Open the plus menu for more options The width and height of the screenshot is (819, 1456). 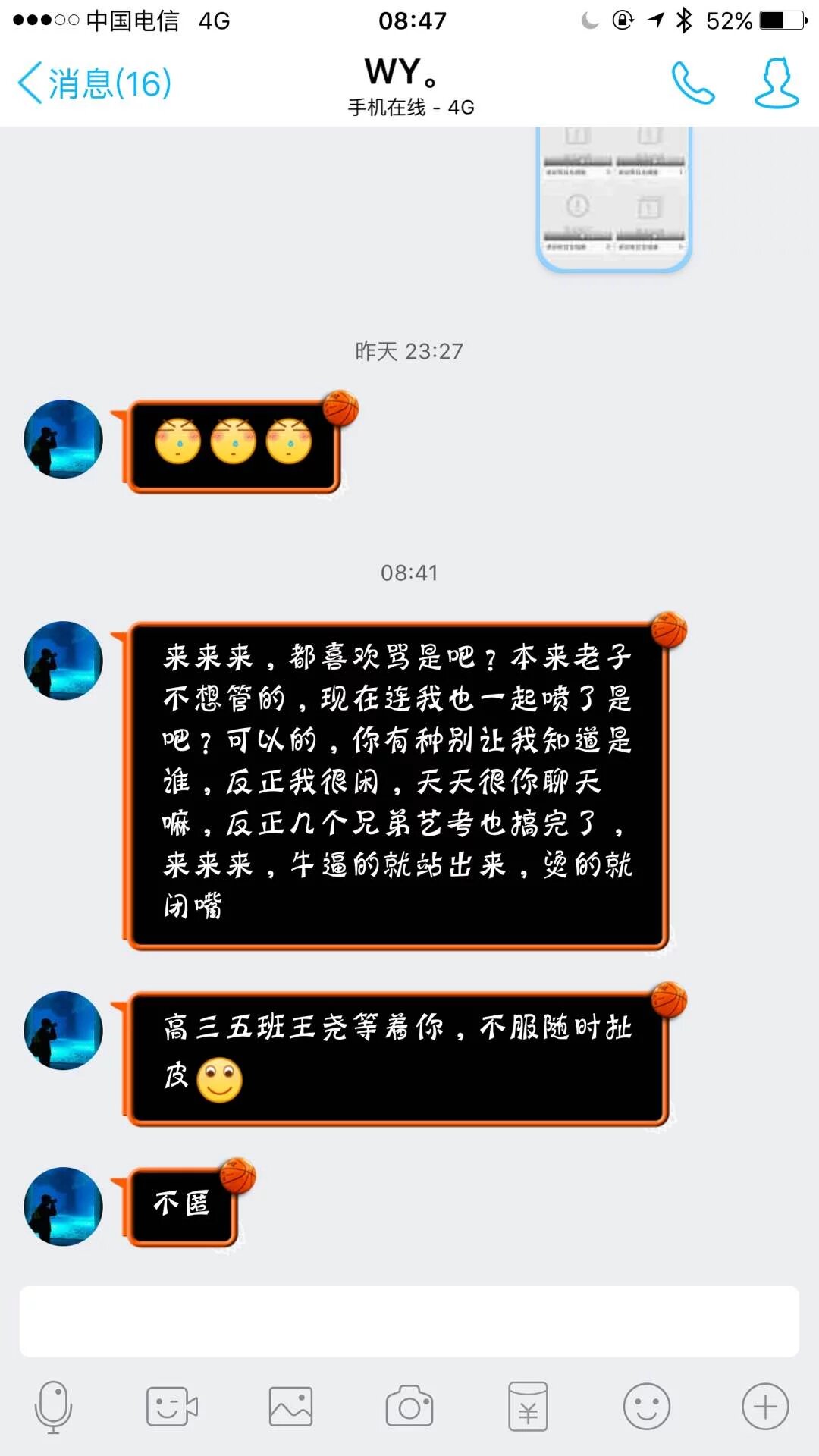pos(765,1407)
